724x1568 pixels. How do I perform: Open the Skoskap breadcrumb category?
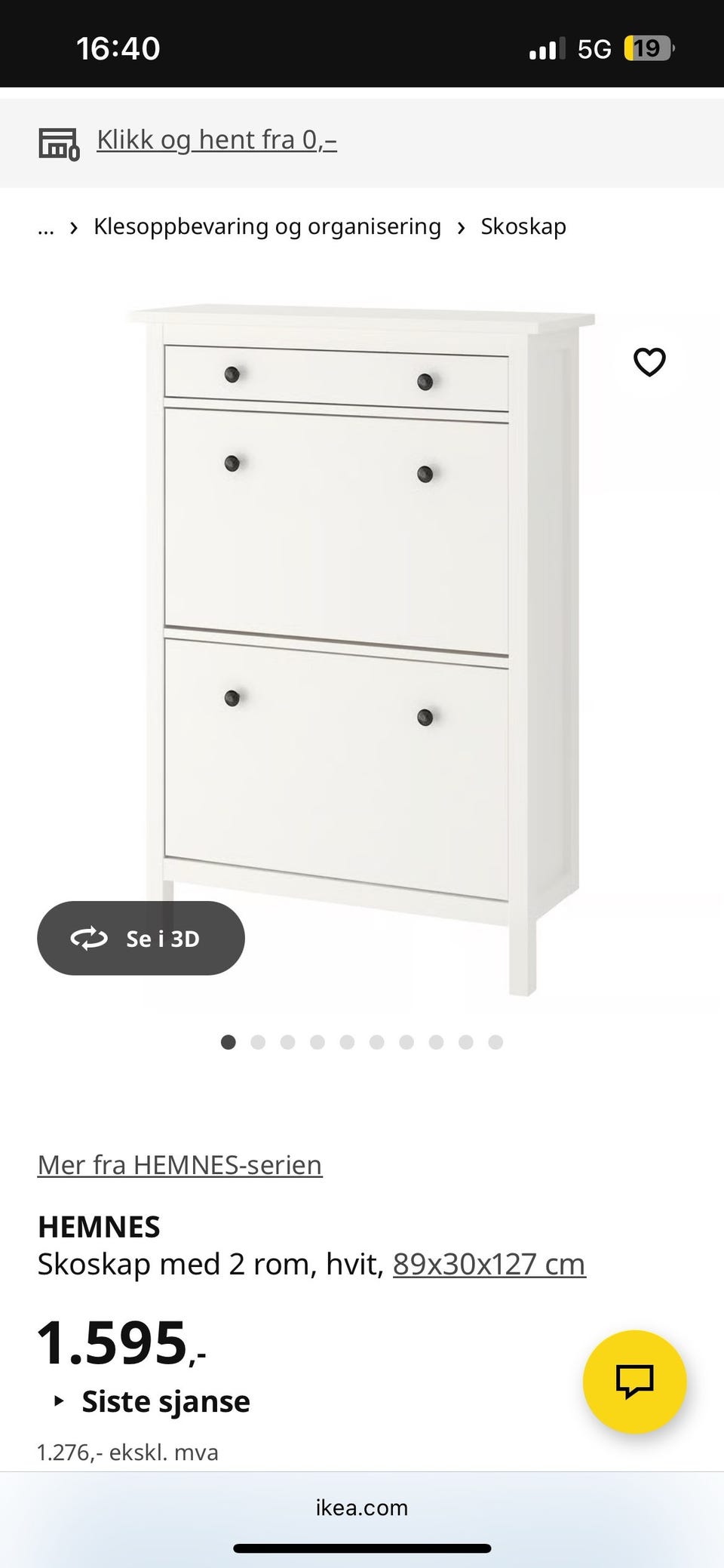tap(523, 226)
